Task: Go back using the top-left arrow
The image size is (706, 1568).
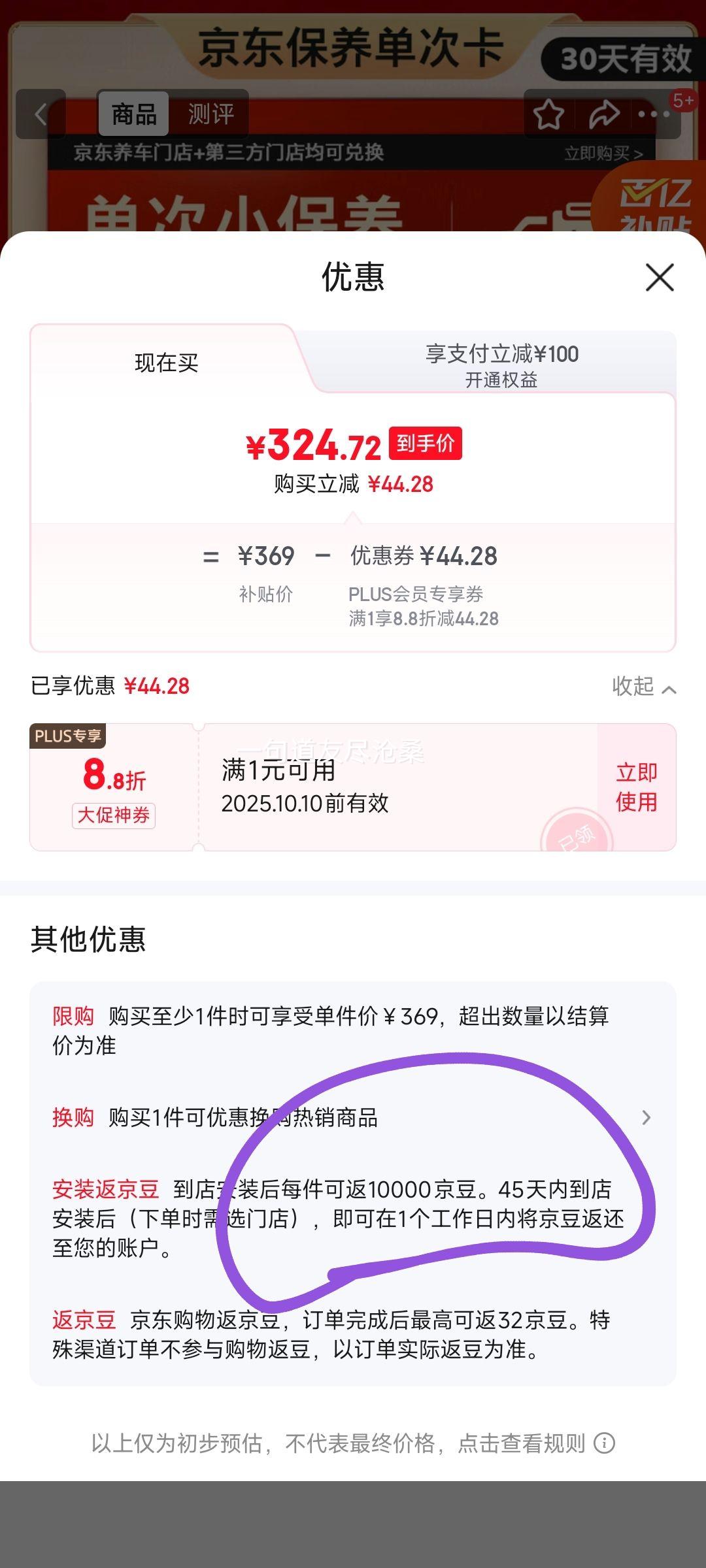Action: (x=41, y=114)
